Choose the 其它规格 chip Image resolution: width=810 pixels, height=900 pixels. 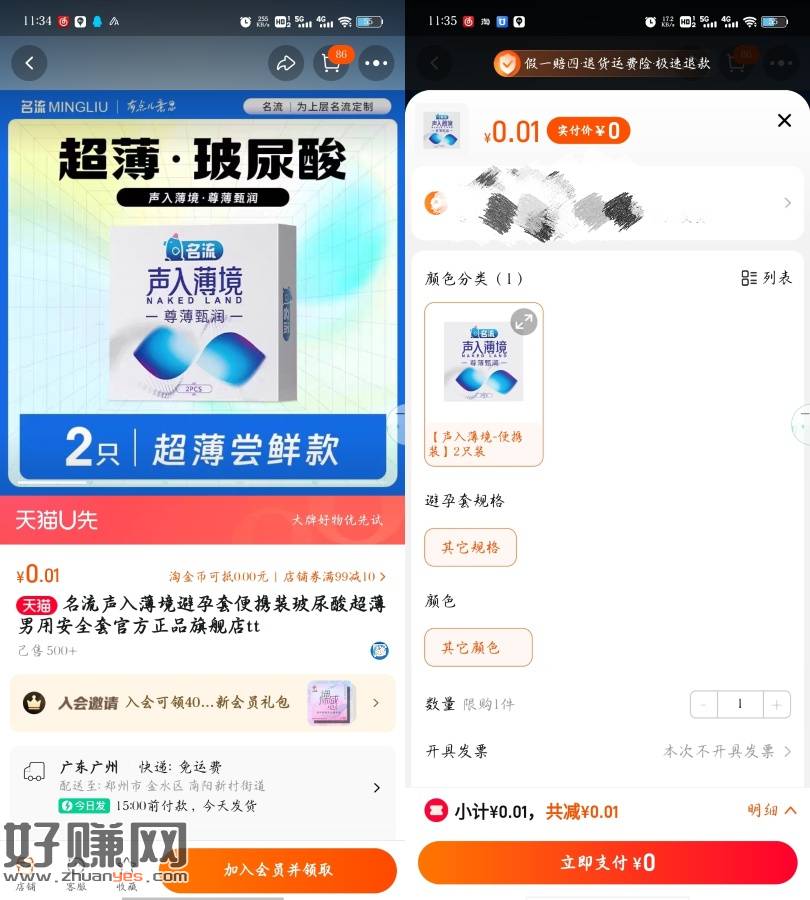470,547
